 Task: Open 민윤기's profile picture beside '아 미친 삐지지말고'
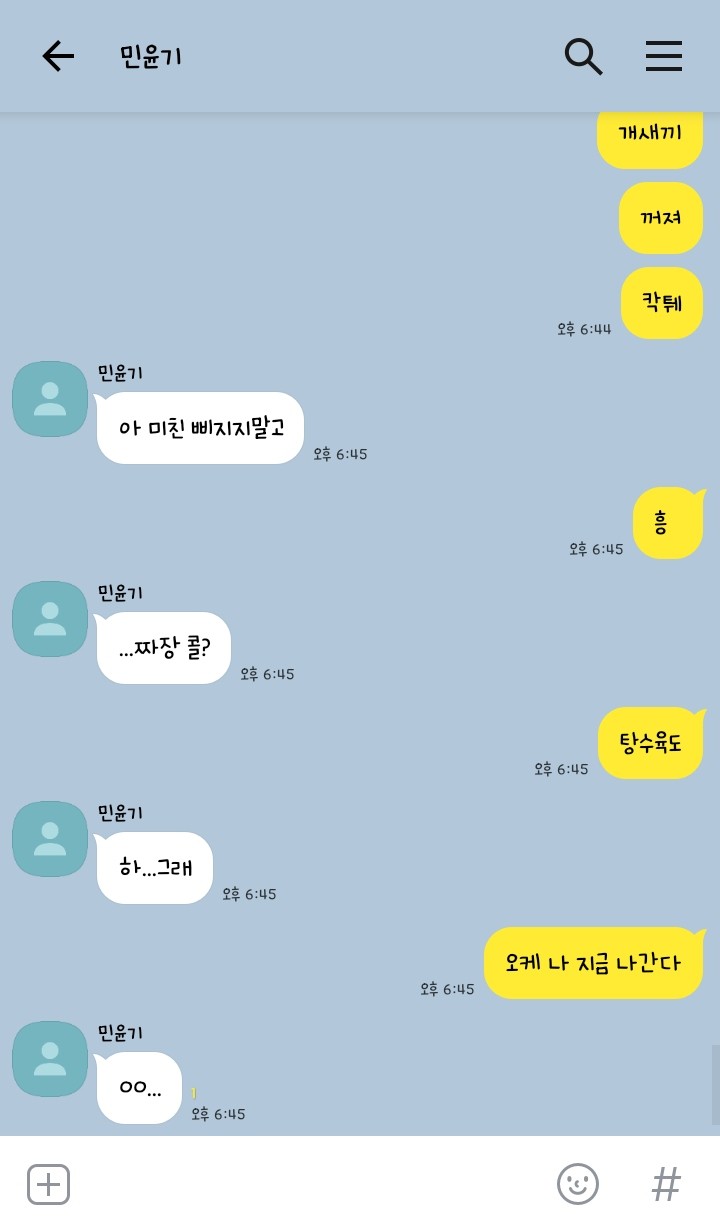50,399
